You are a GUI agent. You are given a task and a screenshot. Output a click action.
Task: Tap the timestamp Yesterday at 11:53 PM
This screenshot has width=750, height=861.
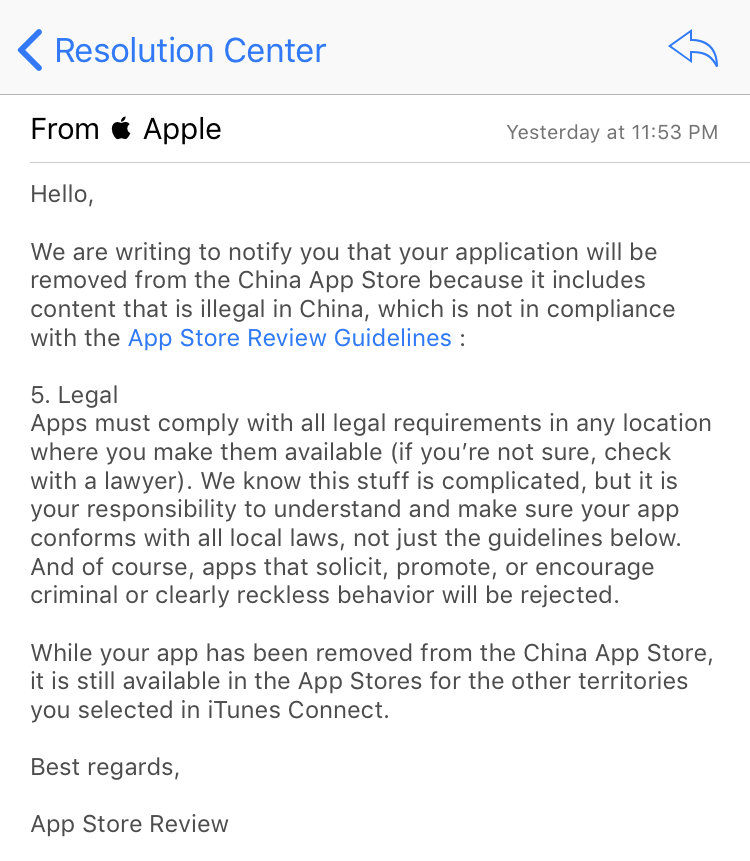611,132
